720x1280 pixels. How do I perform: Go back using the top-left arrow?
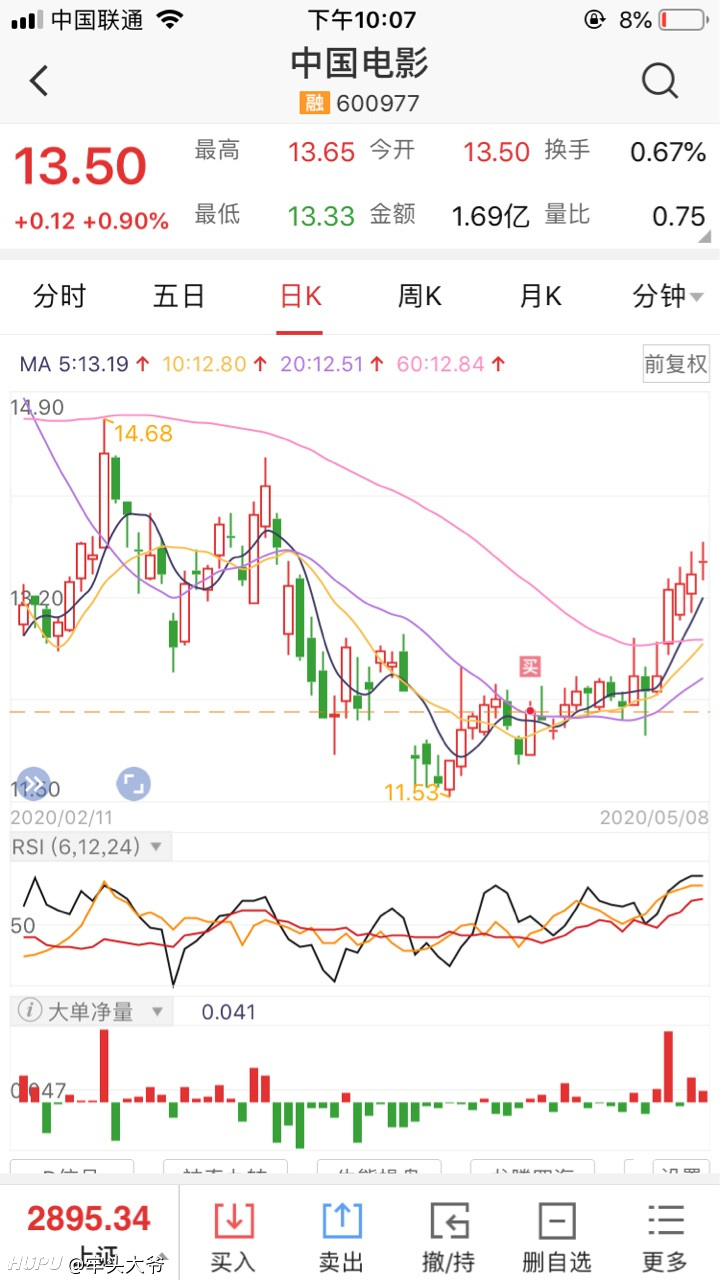tap(39, 81)
